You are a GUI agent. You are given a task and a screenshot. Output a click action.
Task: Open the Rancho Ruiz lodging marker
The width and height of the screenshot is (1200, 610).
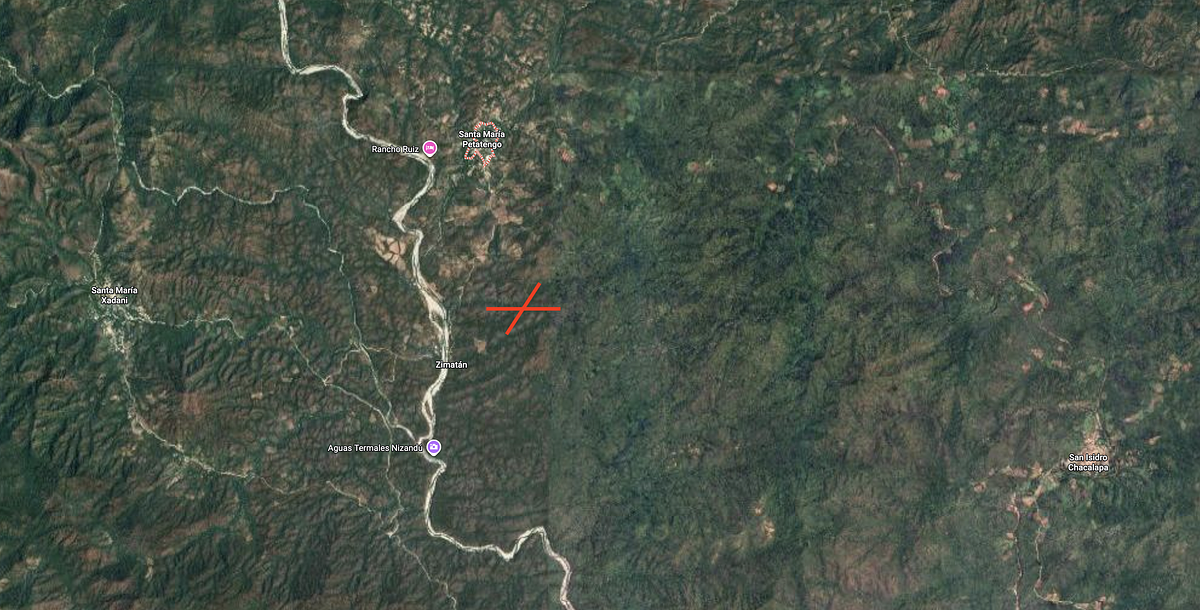click(x=430, y=148)
